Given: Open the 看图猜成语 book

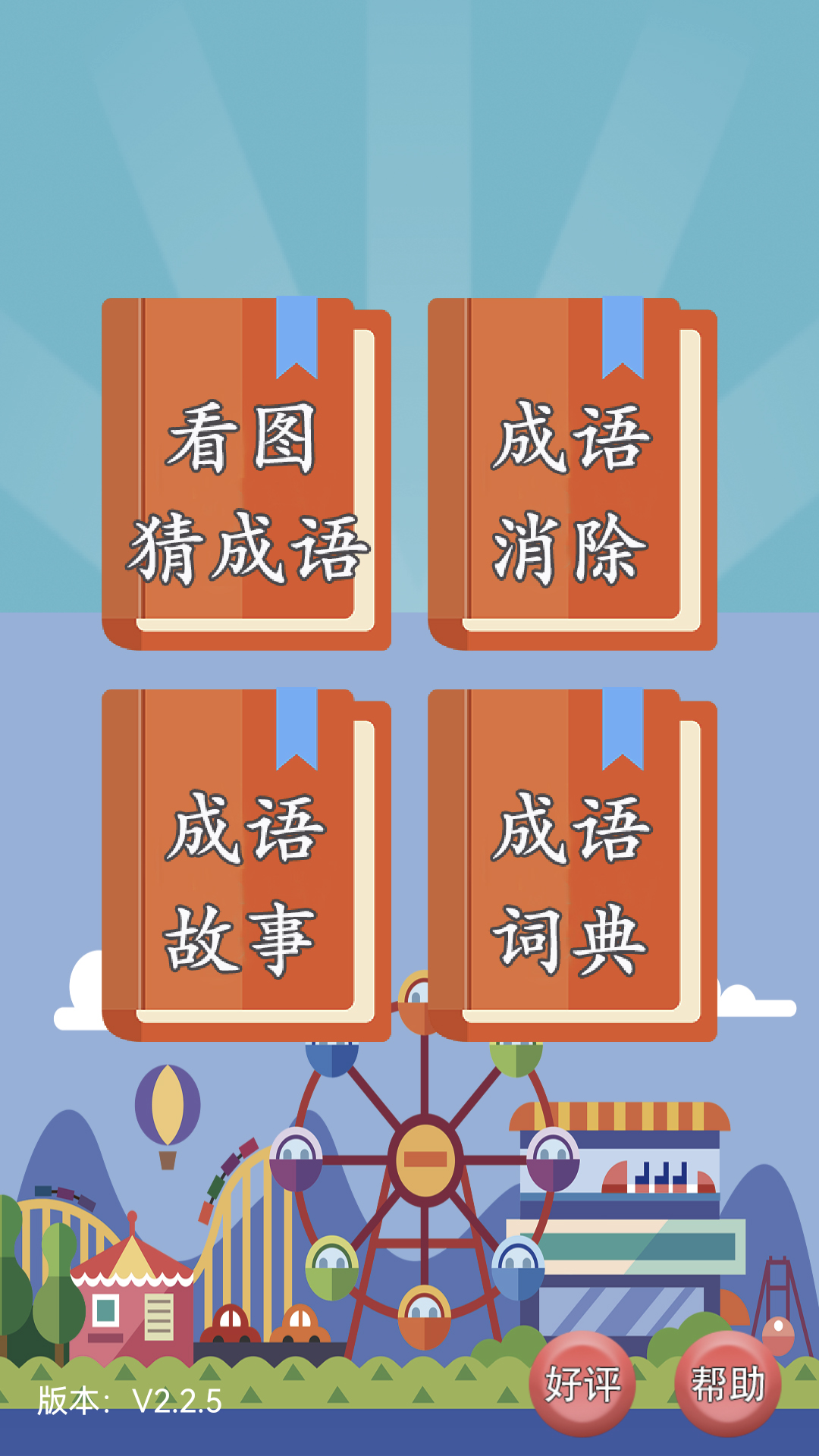Looking at the screenshot, I should click(x=246, y=474).
